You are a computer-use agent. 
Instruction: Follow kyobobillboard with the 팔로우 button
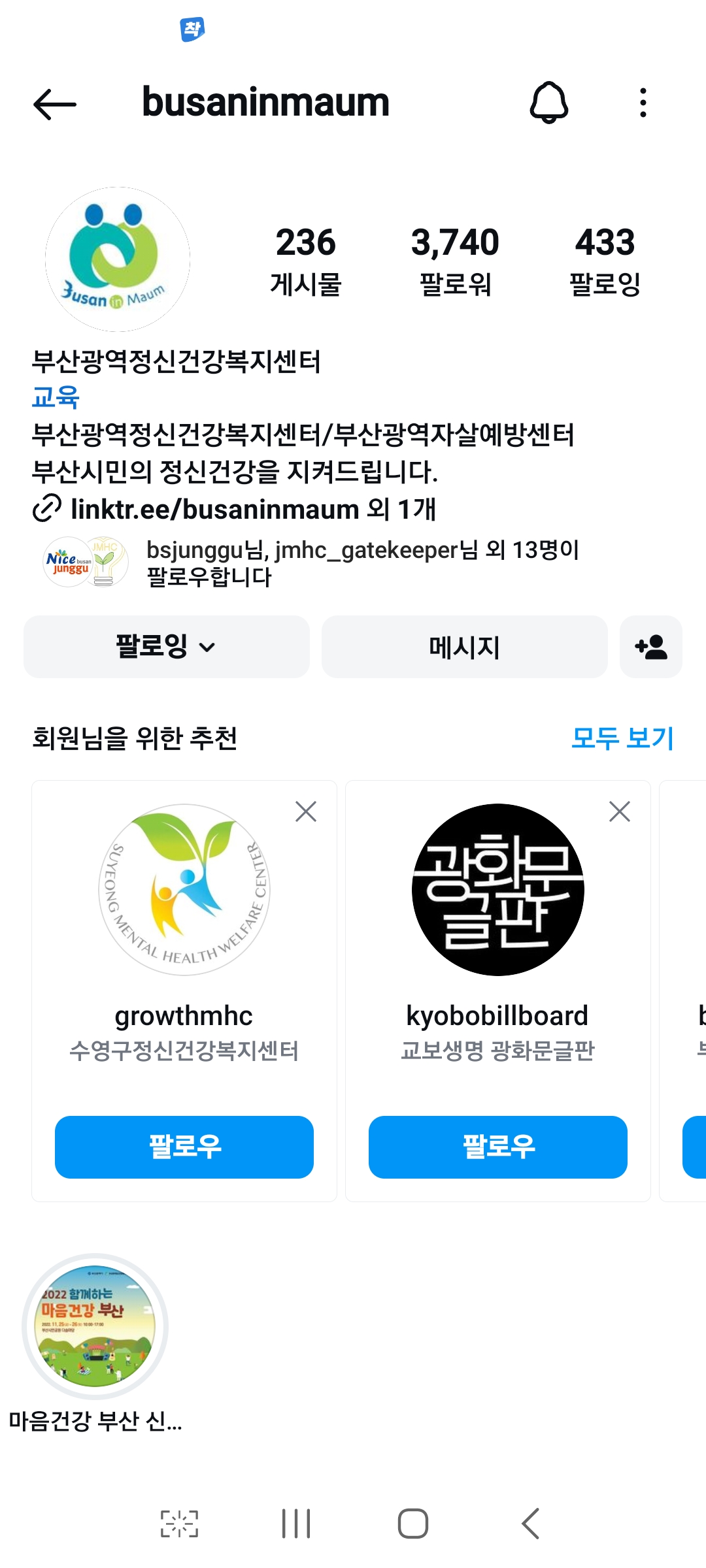pyautogui.click(x=497, y=1147)
